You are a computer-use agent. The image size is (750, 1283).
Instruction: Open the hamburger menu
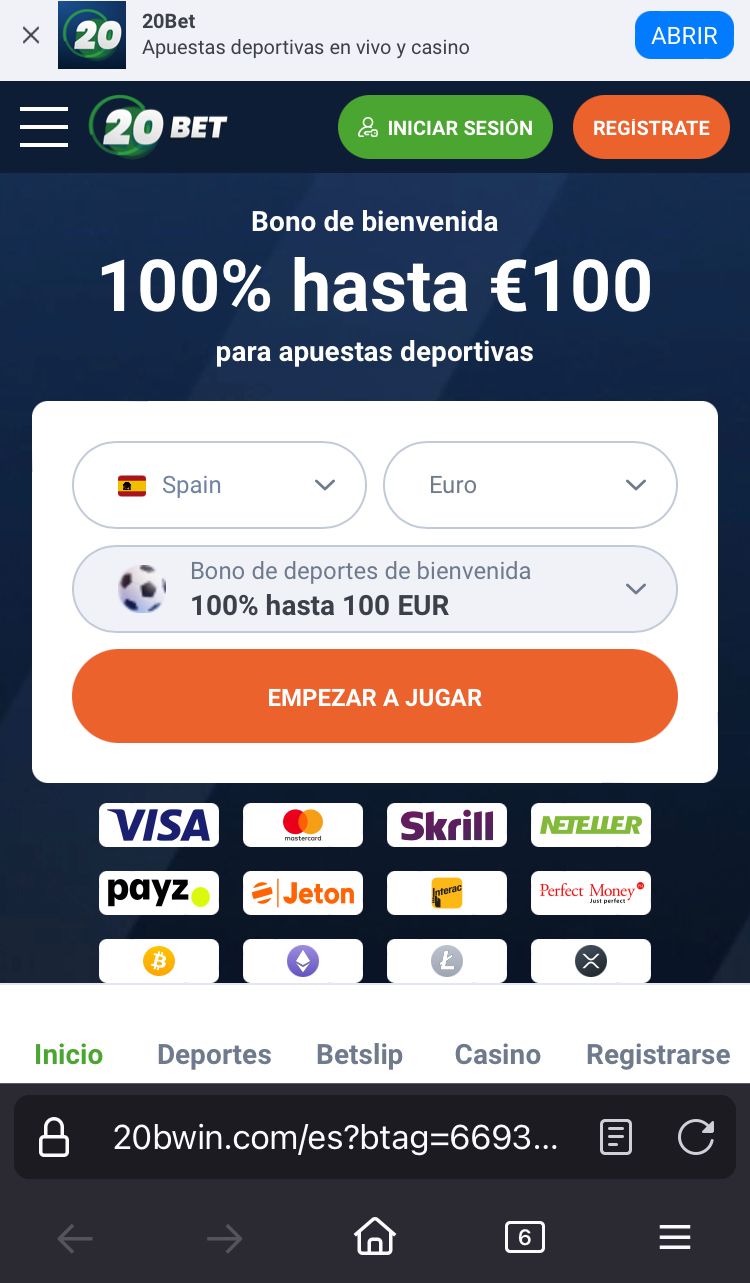click(44, 127)
